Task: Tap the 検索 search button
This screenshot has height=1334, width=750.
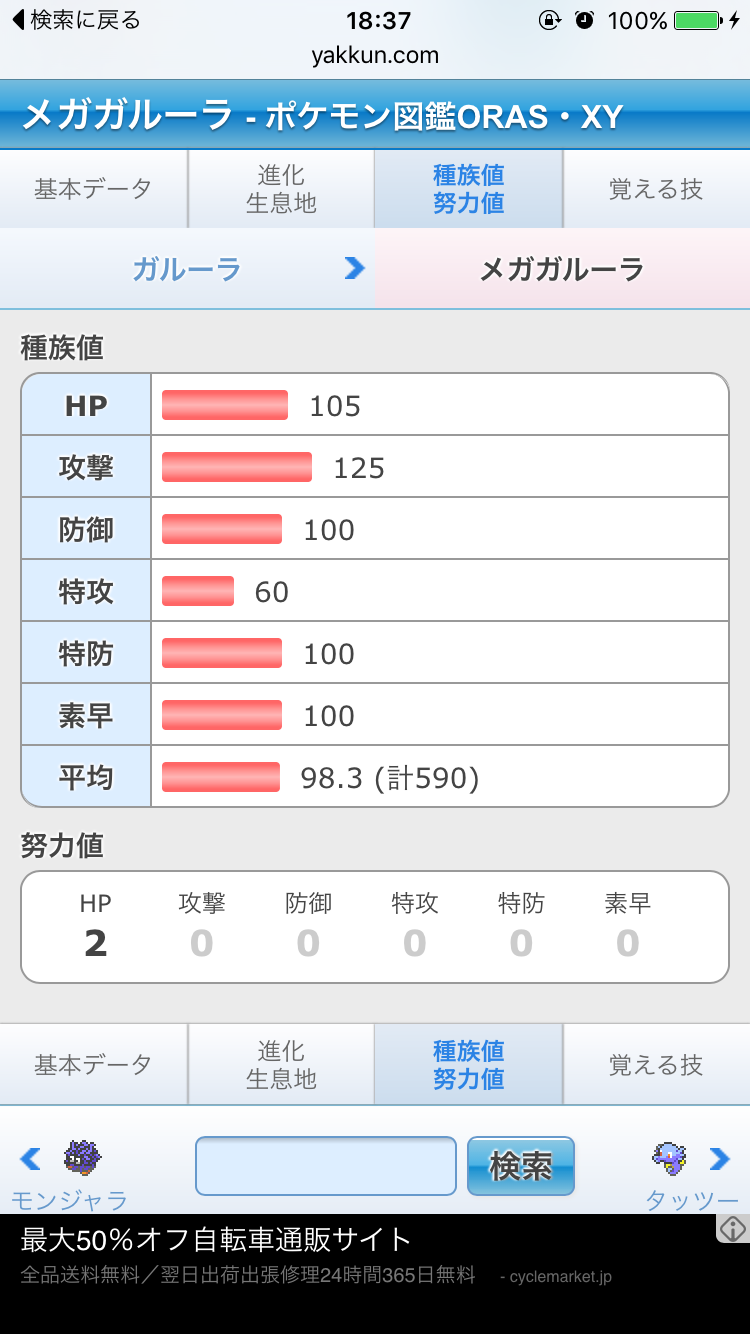Action: 521,1166
